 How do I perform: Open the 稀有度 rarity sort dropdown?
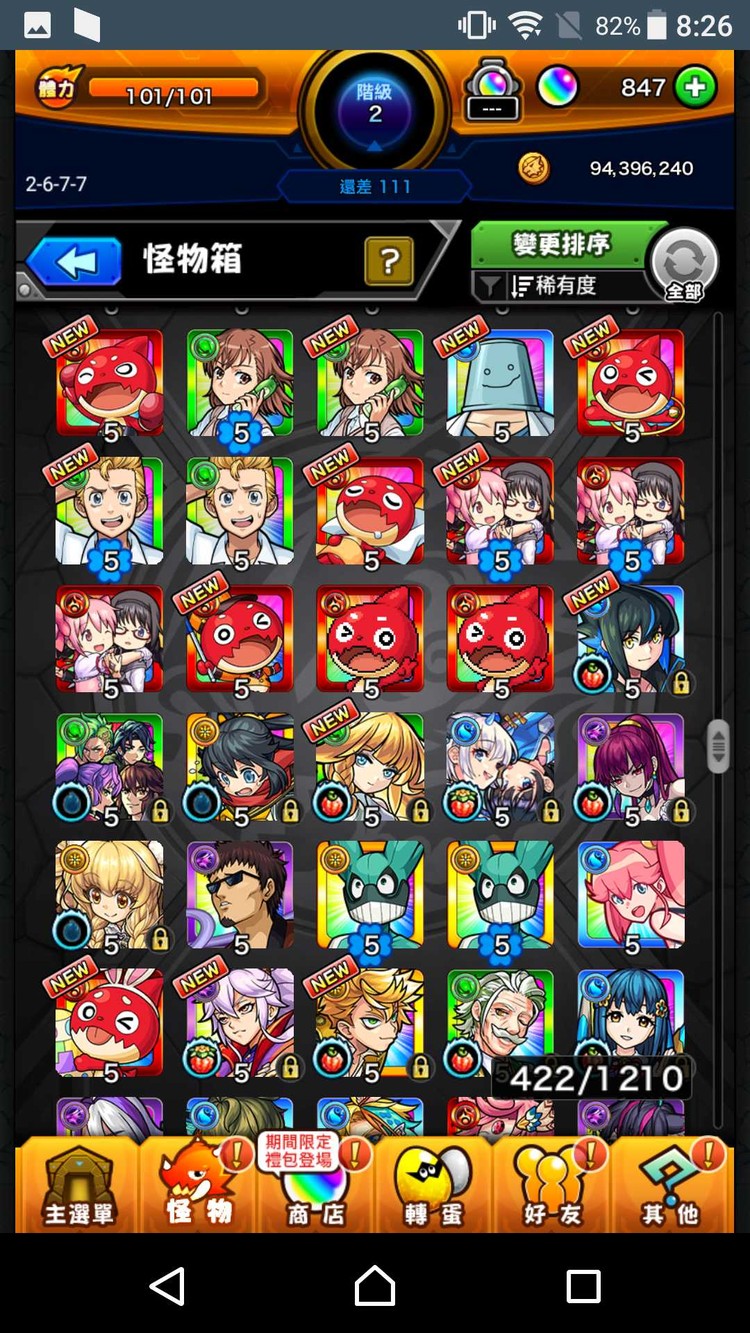tap(560, 286)
